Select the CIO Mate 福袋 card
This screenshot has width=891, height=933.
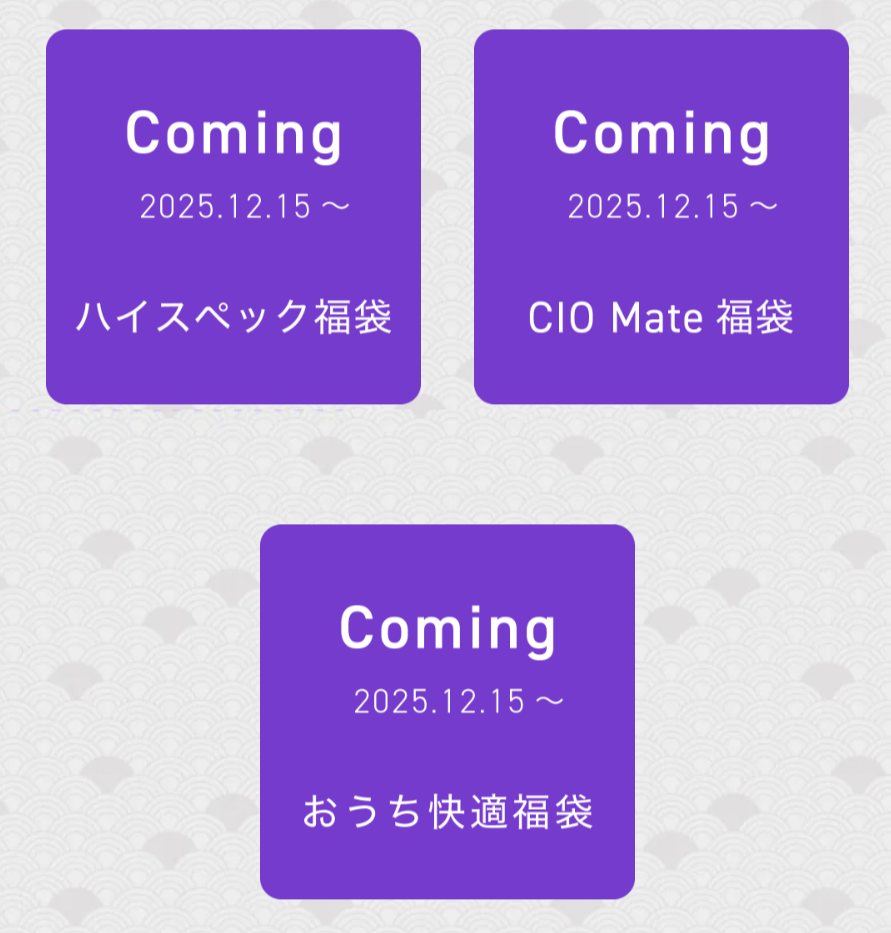[x=661, y=217]
